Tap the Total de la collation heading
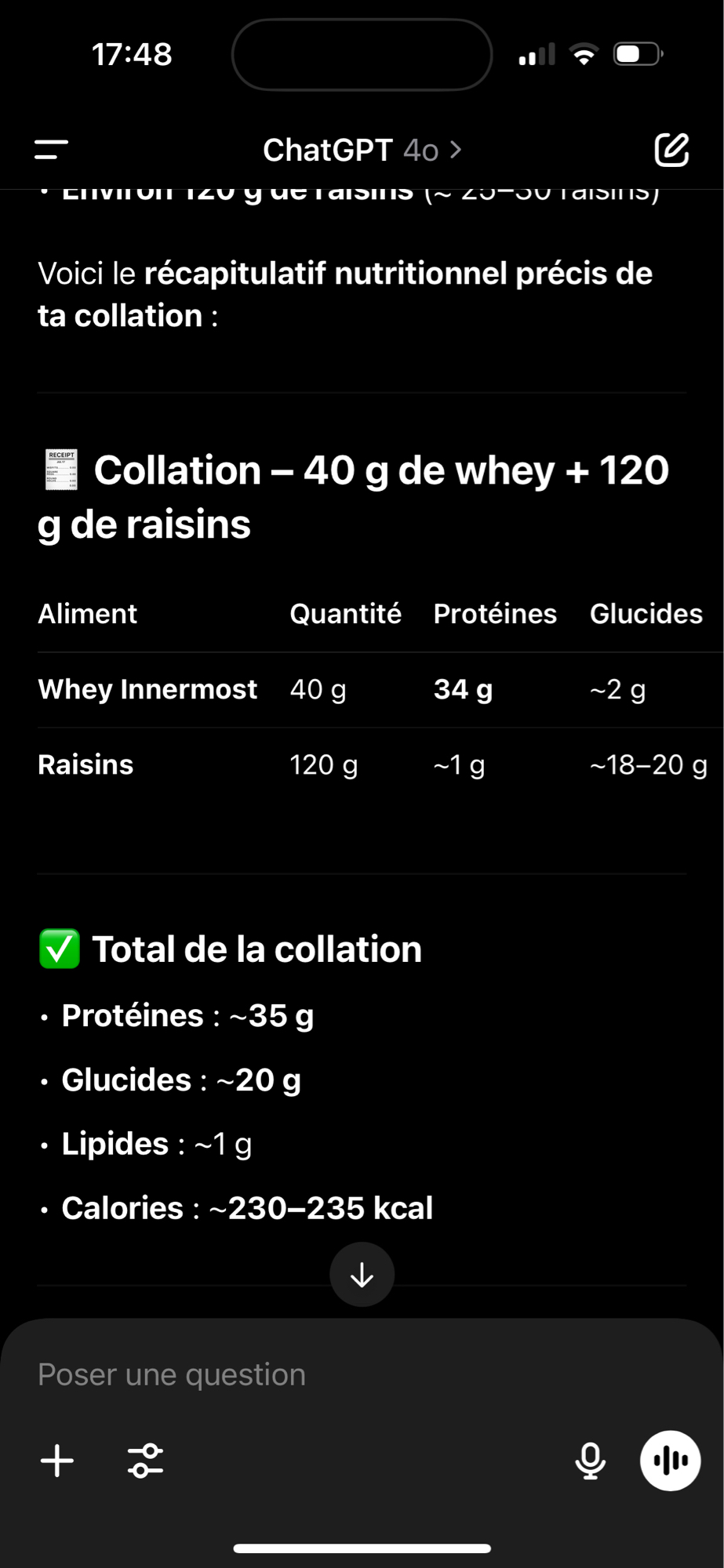The image size is (724, 1568). pyautogui.click(x=256, y=948)
